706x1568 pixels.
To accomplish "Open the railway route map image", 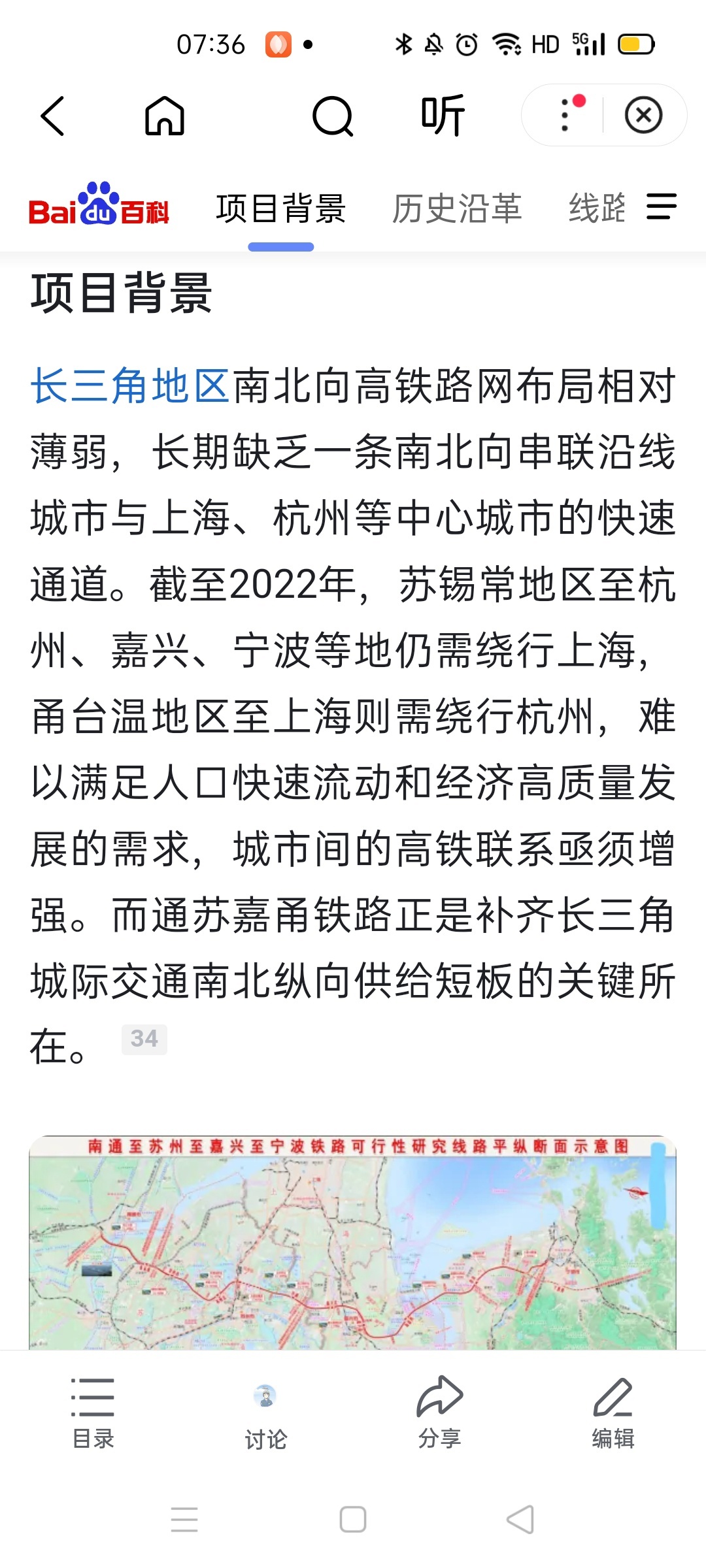I will 353,1241.
